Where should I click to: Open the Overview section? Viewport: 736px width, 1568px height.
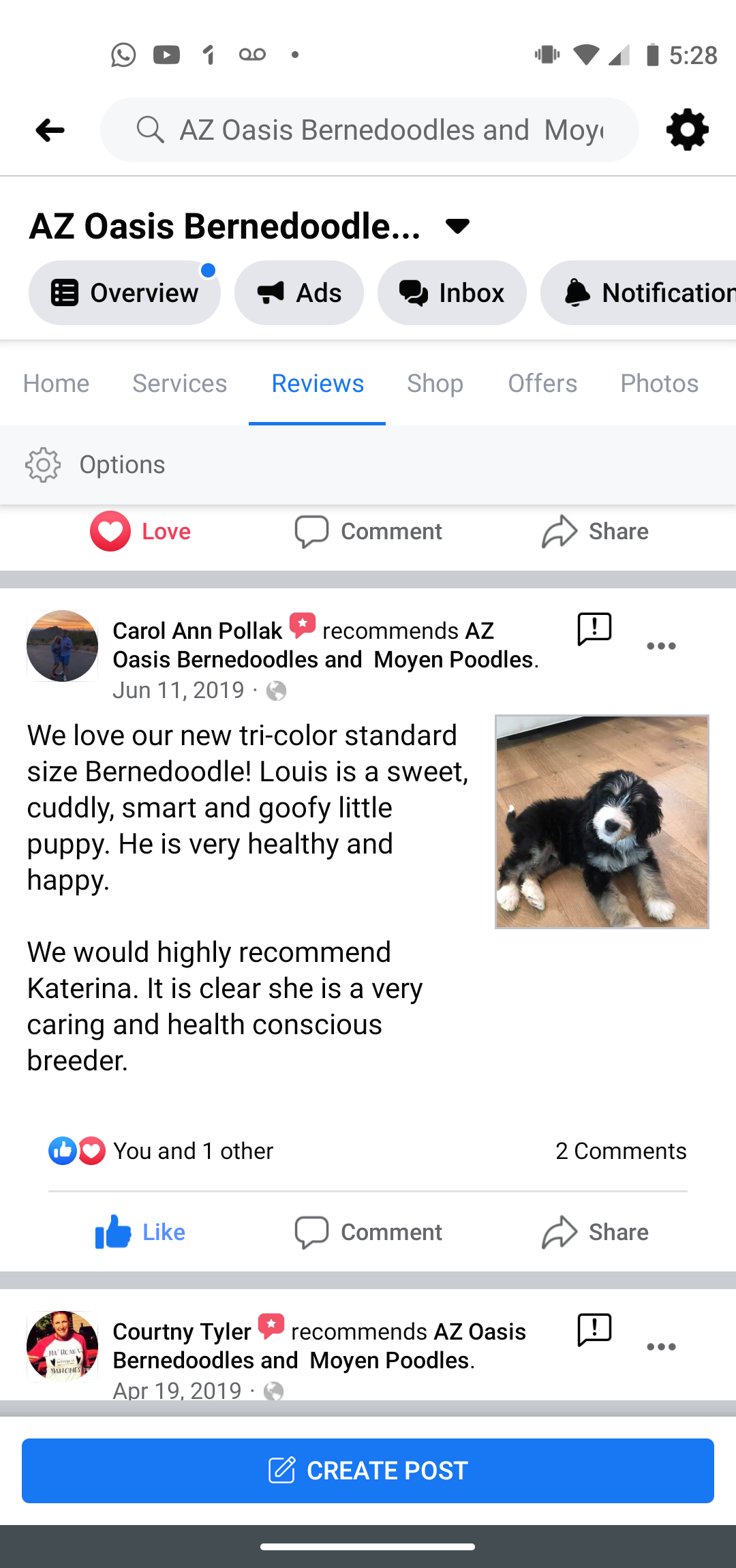[x=125, y=293]
